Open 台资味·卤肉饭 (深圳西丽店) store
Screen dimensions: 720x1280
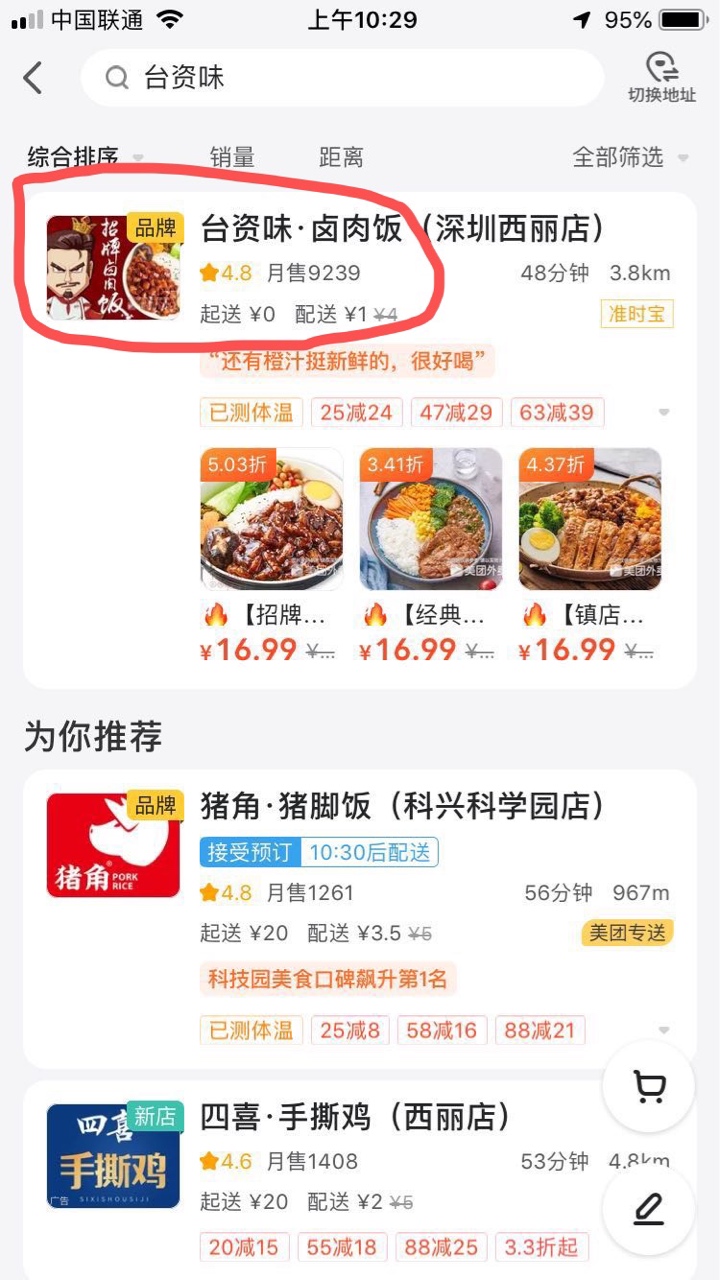pos(402,230)
